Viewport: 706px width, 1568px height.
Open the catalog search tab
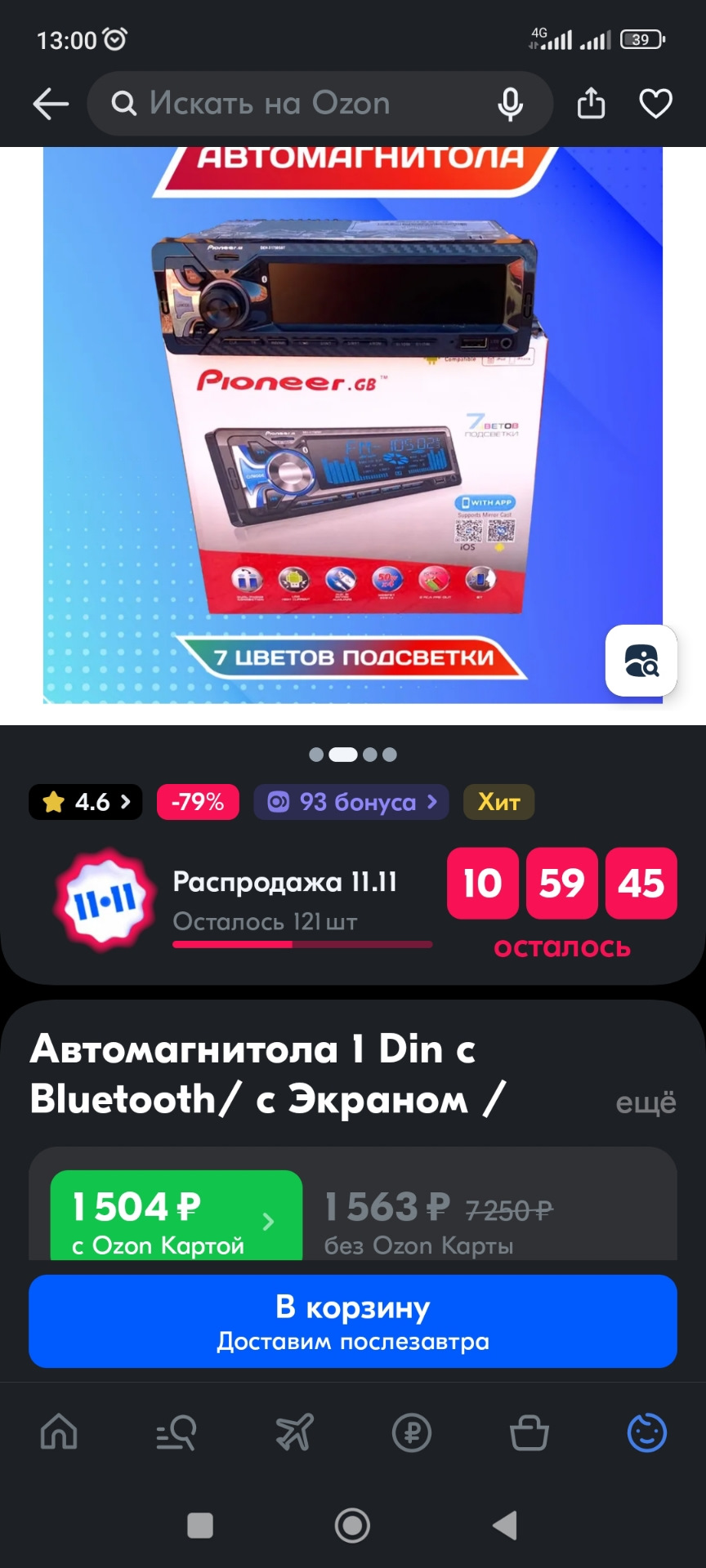pyautogui.click(x=176, y=1432)
